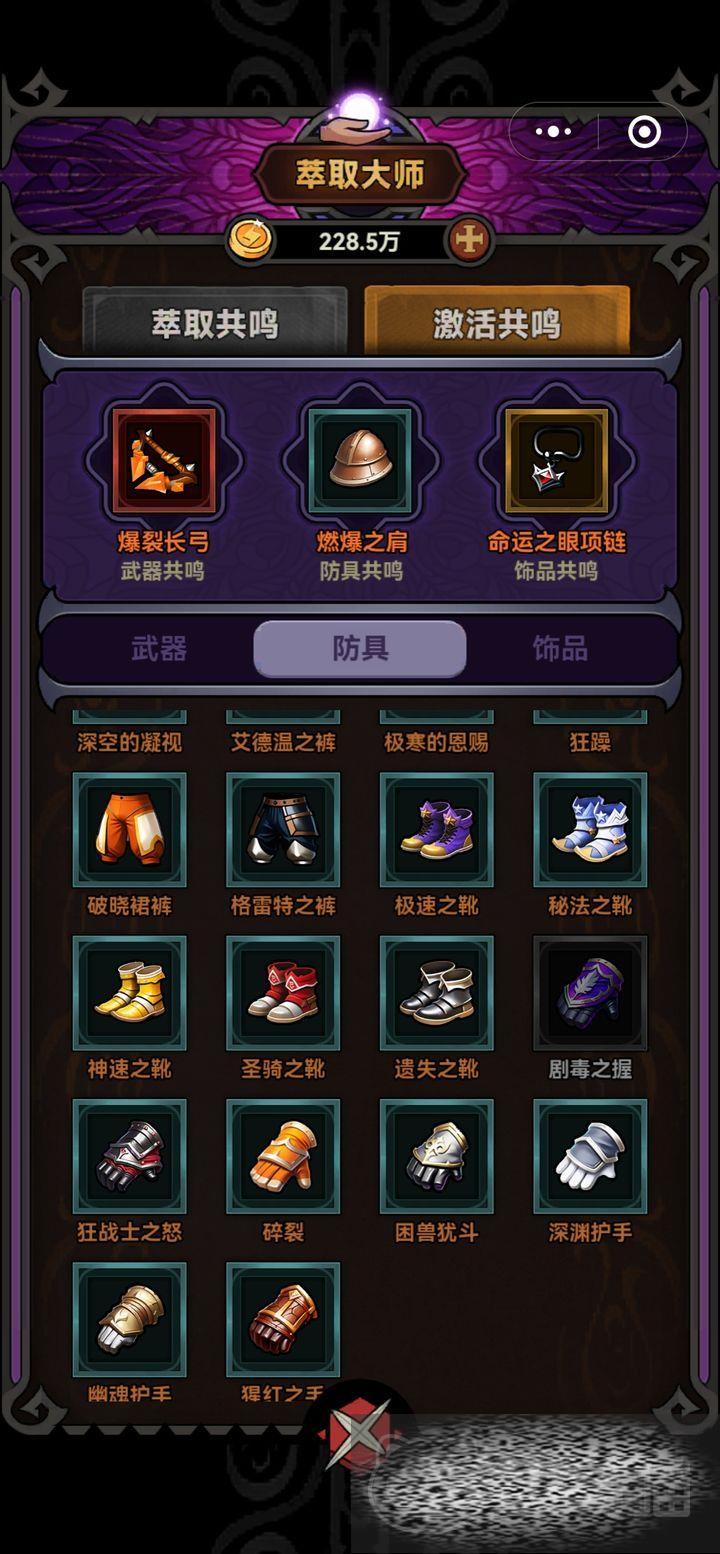Select the 防具 category tab
Screen dimensions: 720x1554
pos(360,649)
